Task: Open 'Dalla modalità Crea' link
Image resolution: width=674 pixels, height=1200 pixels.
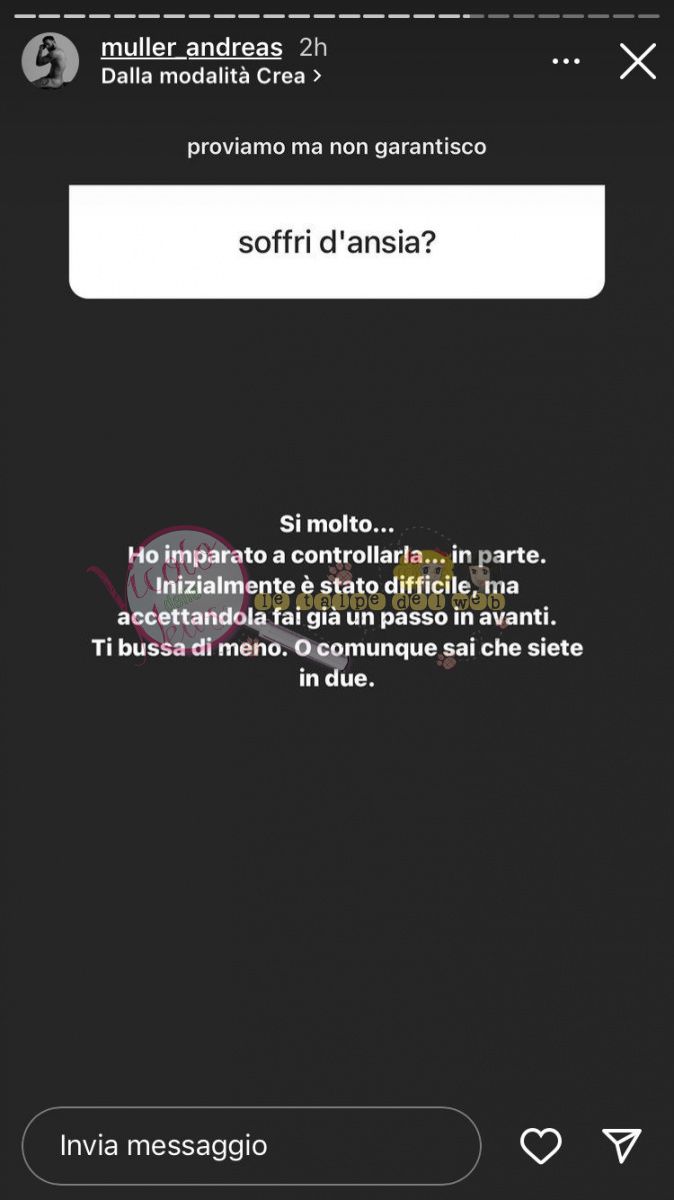Action: coord(211,75)
